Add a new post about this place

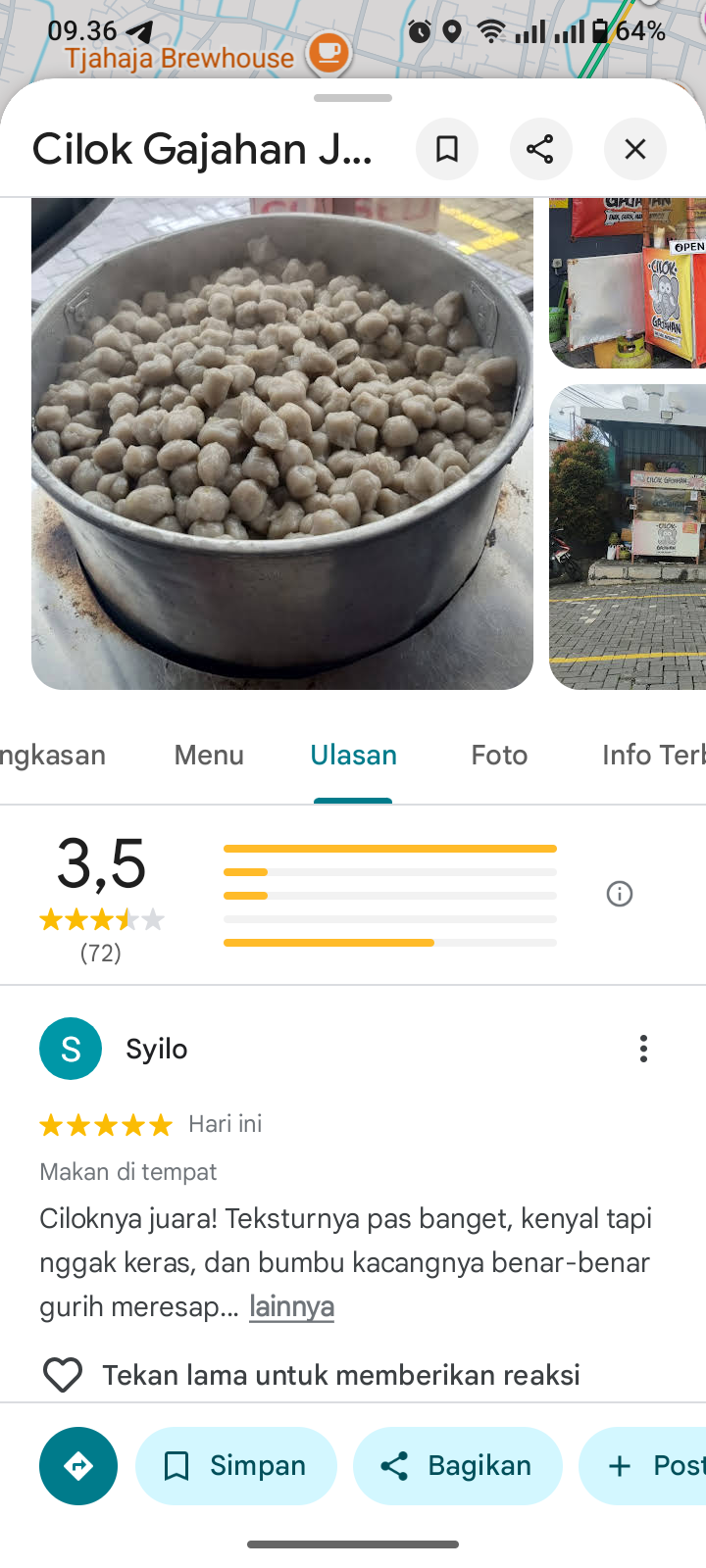coord(647,1466)
